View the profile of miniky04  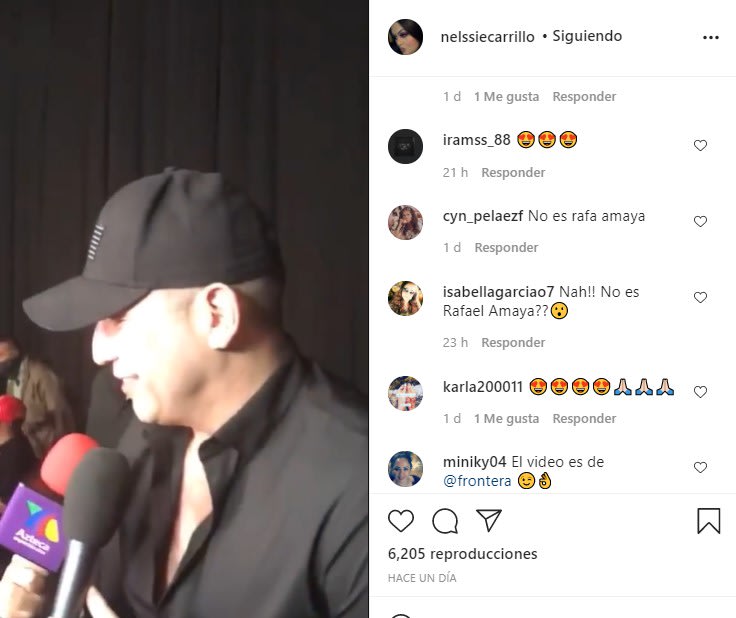point(475,462)
